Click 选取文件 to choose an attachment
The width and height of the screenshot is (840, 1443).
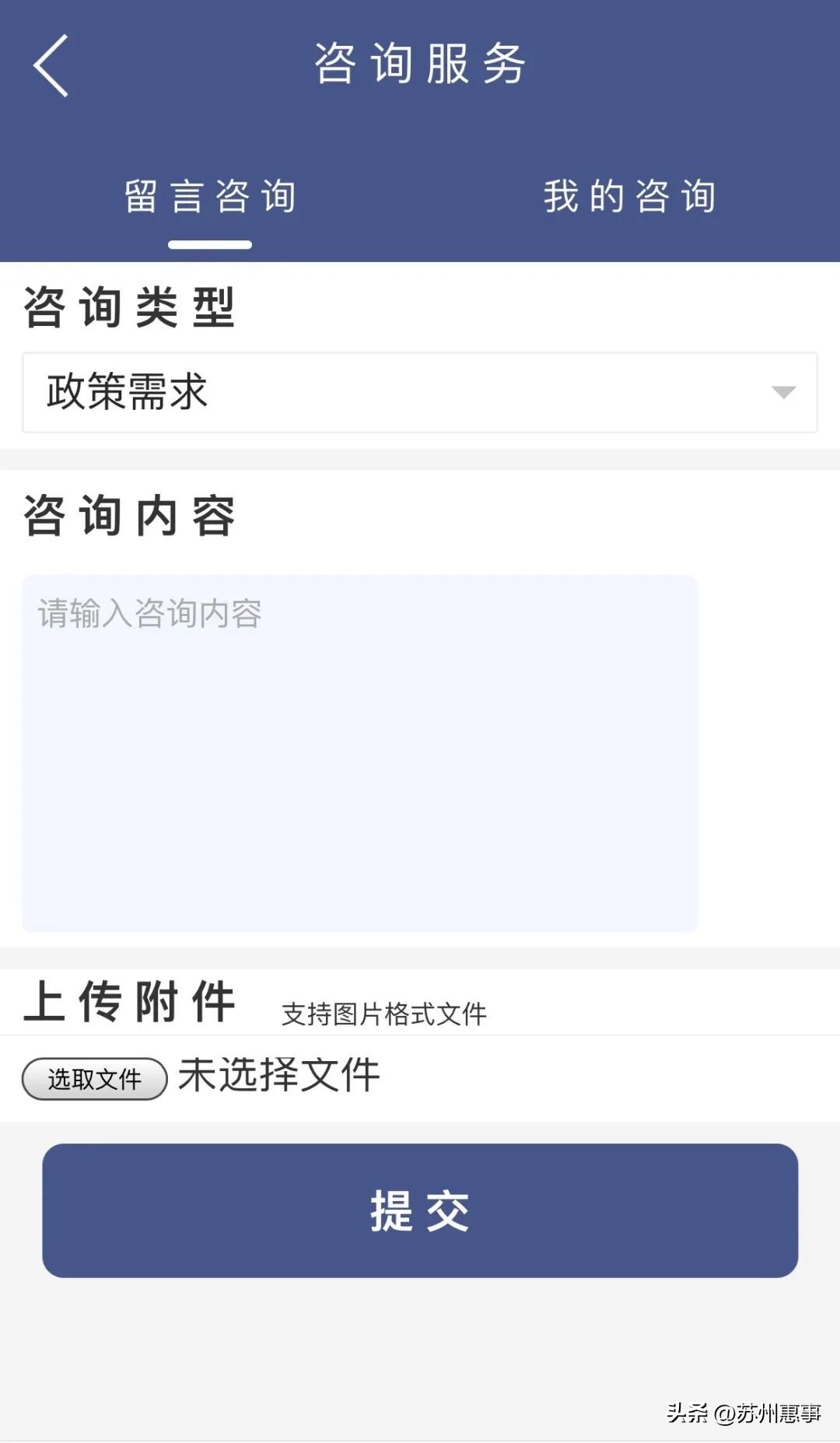(x=93, y=1078)
